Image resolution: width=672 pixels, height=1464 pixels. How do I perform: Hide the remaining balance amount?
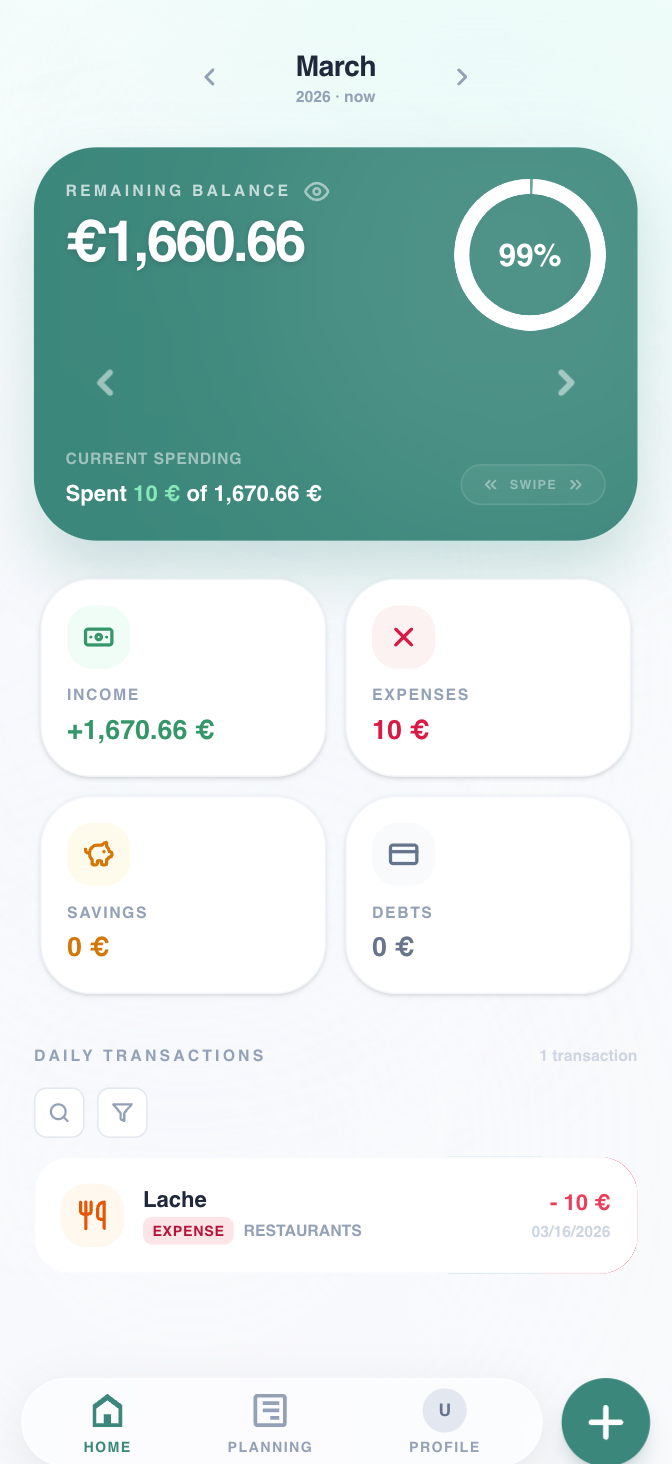(x=317, y=191)
